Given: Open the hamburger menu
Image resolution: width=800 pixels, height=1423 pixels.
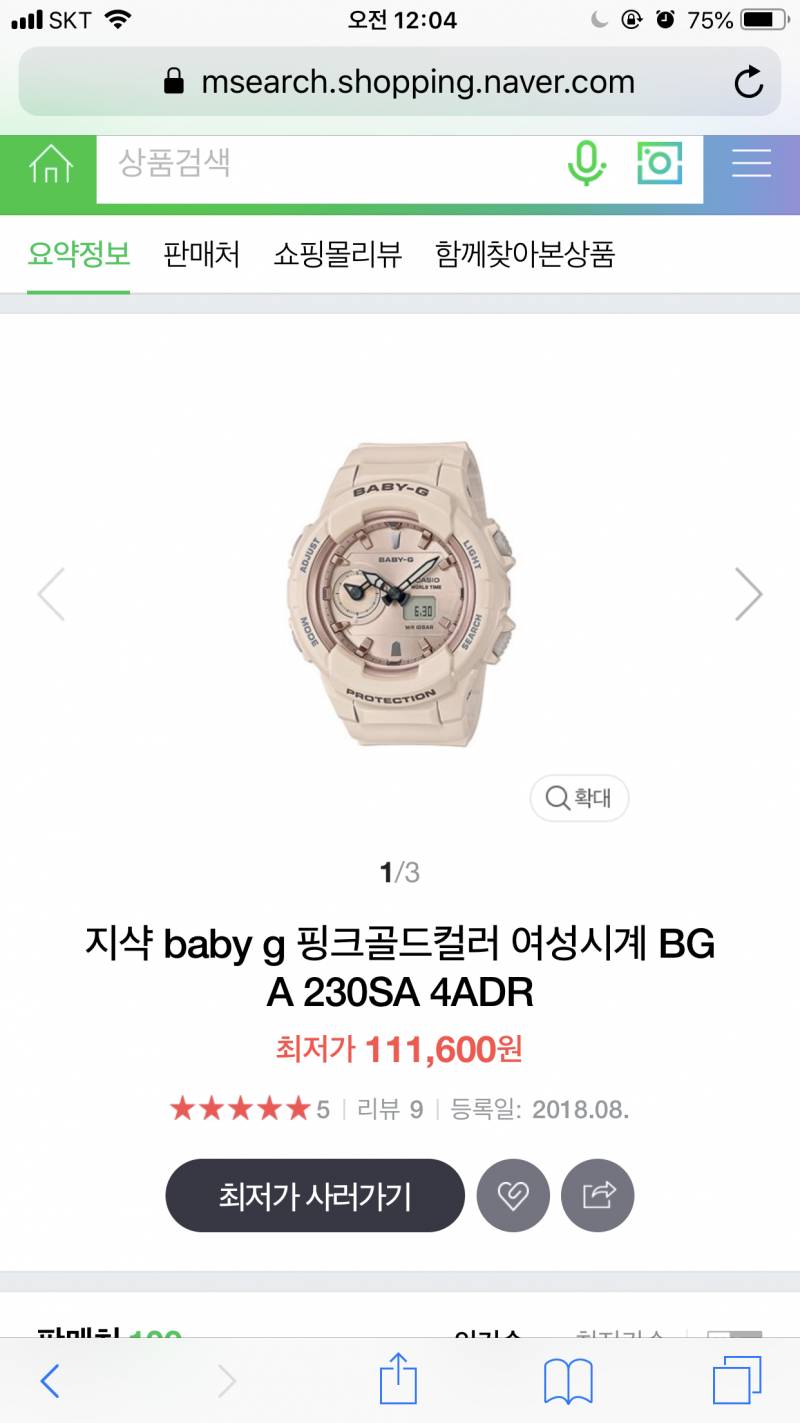Looking at the screenshot, I should [x=751, y=163].
